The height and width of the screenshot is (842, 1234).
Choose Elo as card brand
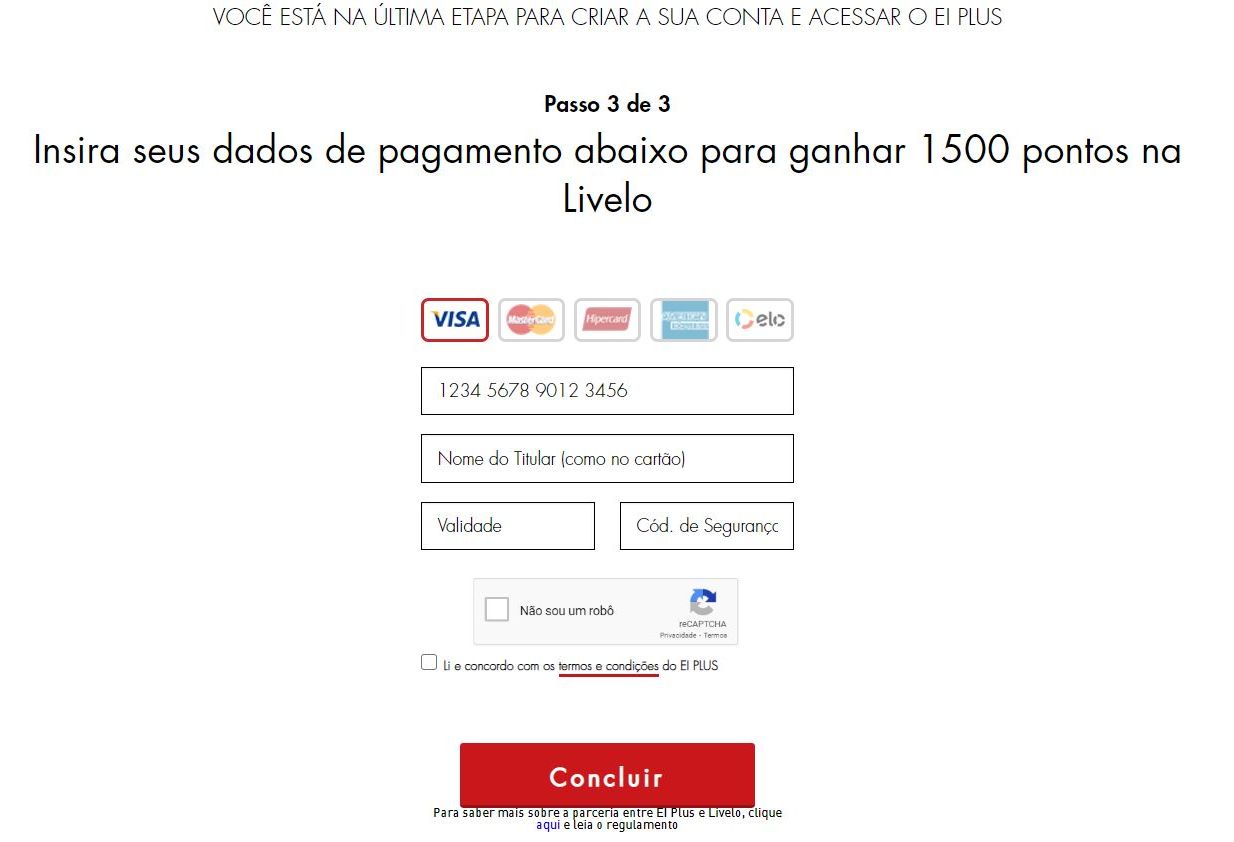(x=760, y=320)
